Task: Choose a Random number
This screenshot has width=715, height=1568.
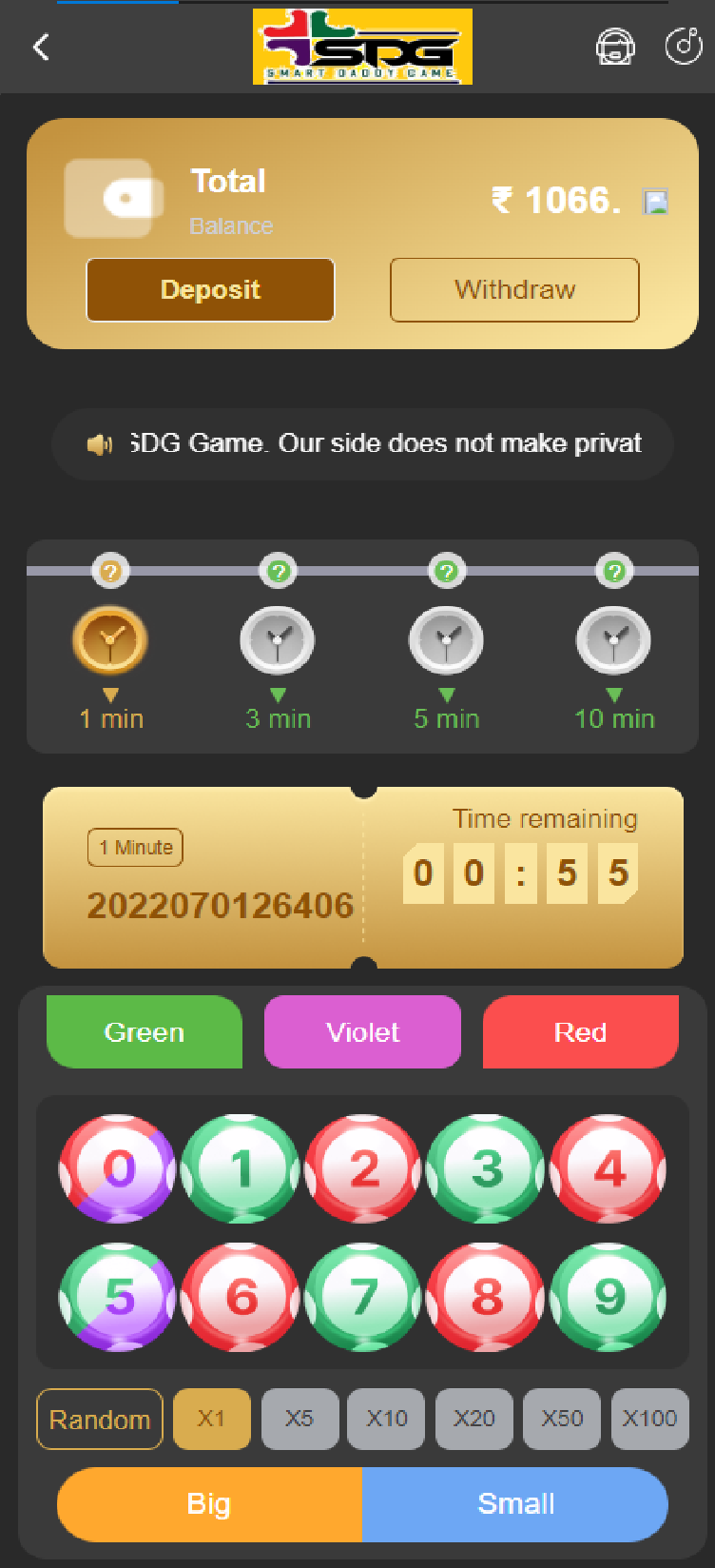Action: [x=100, y=1420]
